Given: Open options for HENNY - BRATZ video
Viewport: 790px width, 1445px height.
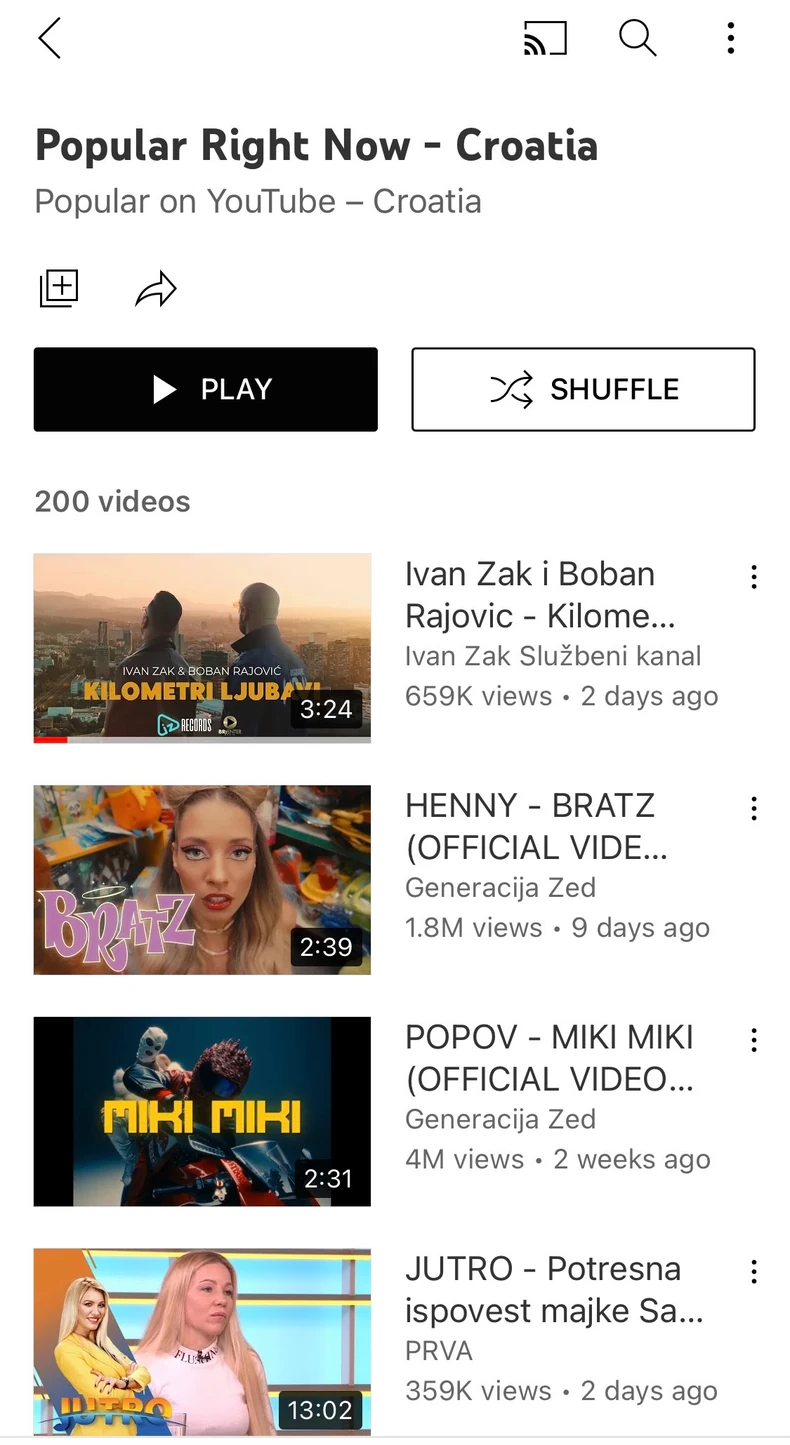Looking at the screenshot, I should click(x=754, y=808).
